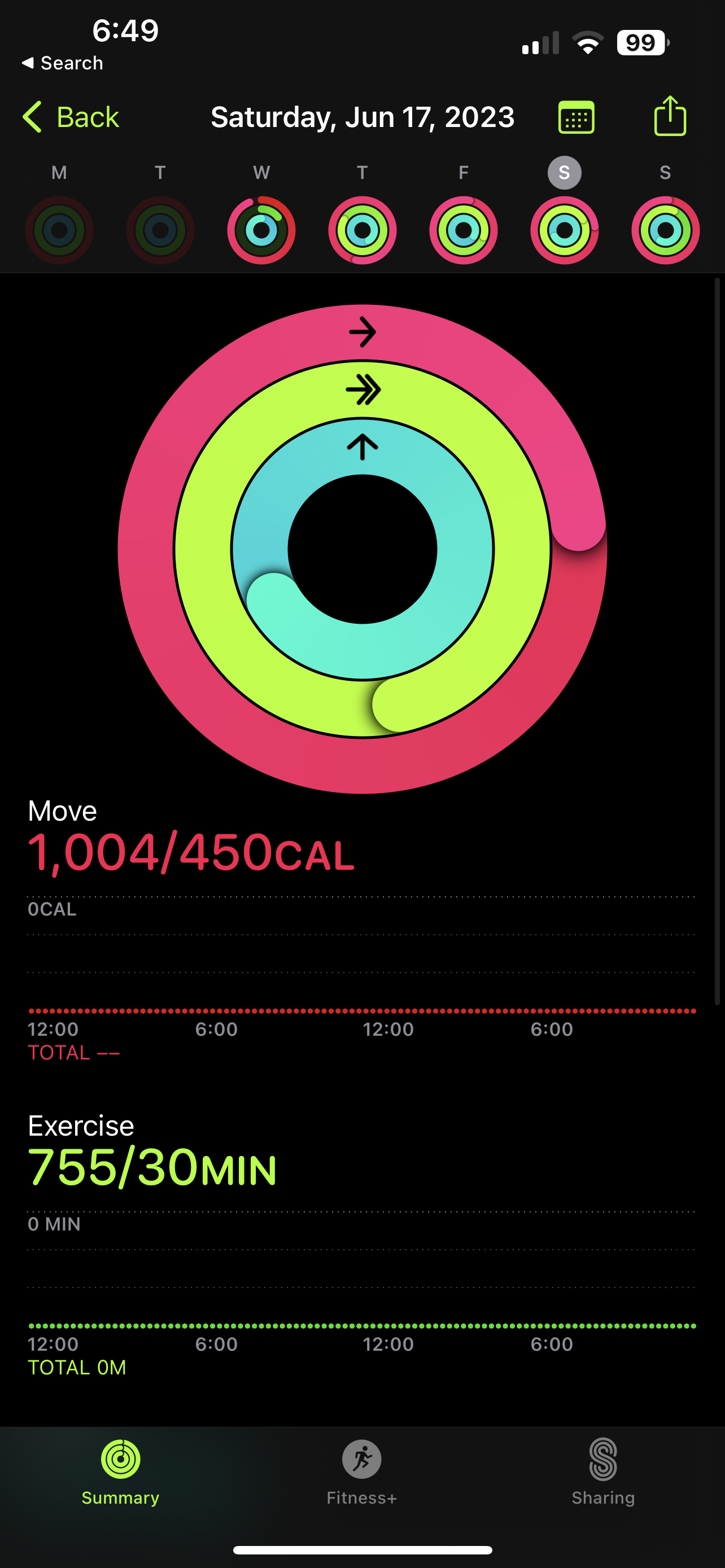Viewport: 725px width, 1568px height.
Task: Share this day's activity summary
Action: click(670, 116)
